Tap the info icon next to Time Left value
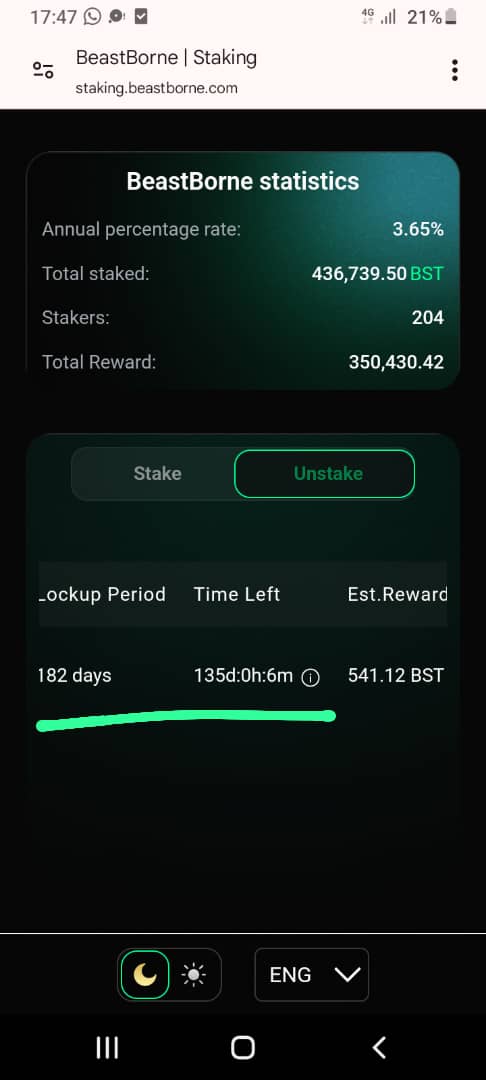Screen dimensions: 486x1080 coord(311,678)
